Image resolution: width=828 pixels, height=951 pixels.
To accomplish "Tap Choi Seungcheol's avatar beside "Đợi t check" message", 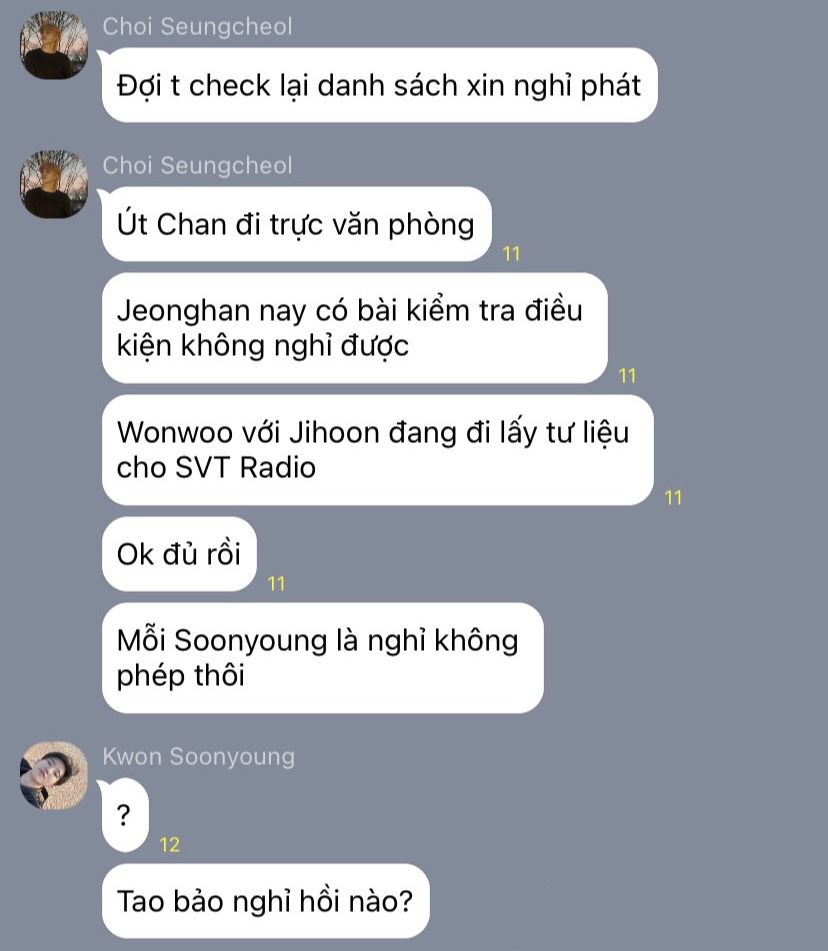I will [54, 46].
